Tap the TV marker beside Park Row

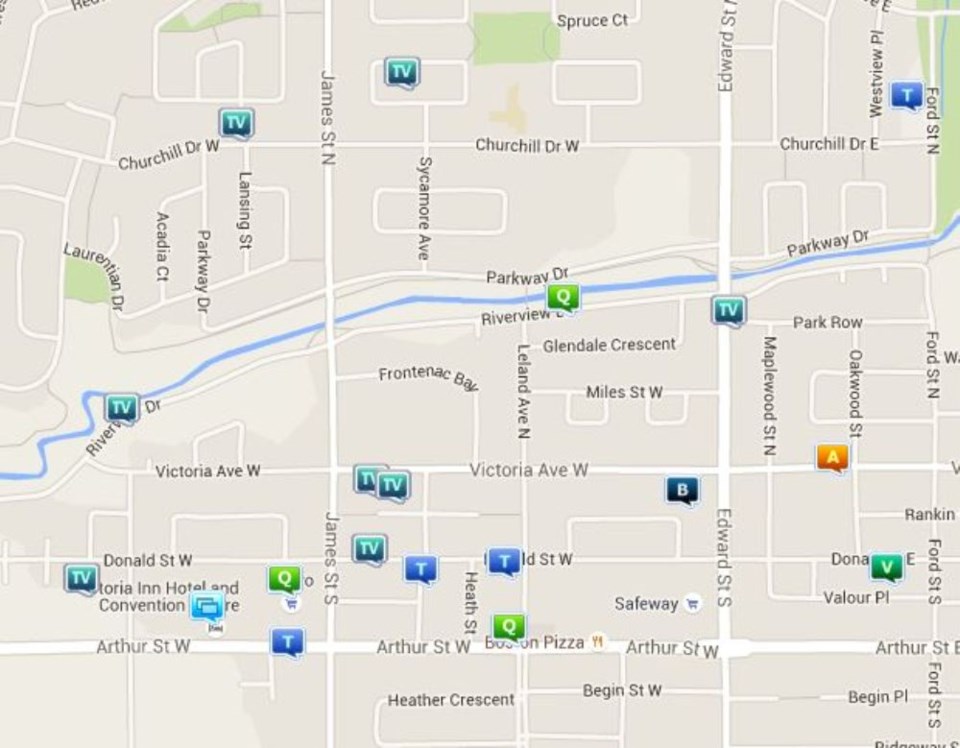[x=729, y=310]
